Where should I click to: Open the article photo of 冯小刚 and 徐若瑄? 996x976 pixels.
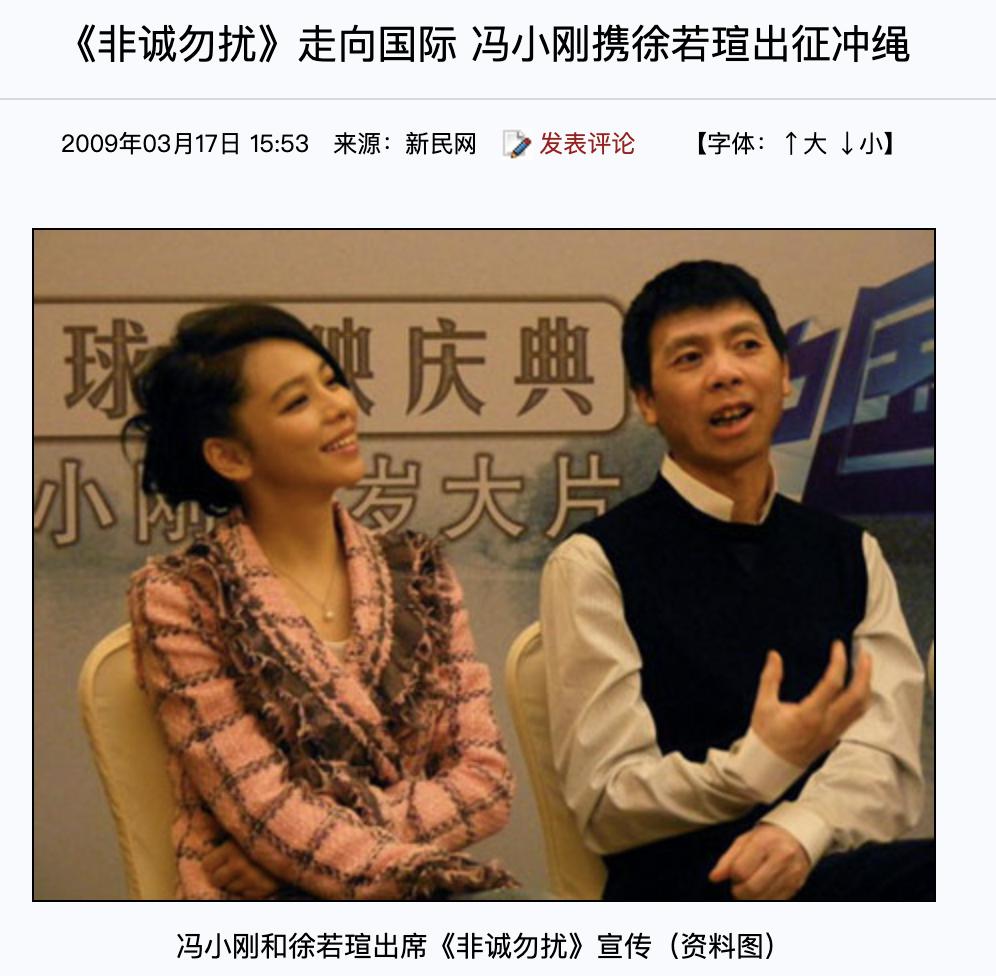point(484,565)
